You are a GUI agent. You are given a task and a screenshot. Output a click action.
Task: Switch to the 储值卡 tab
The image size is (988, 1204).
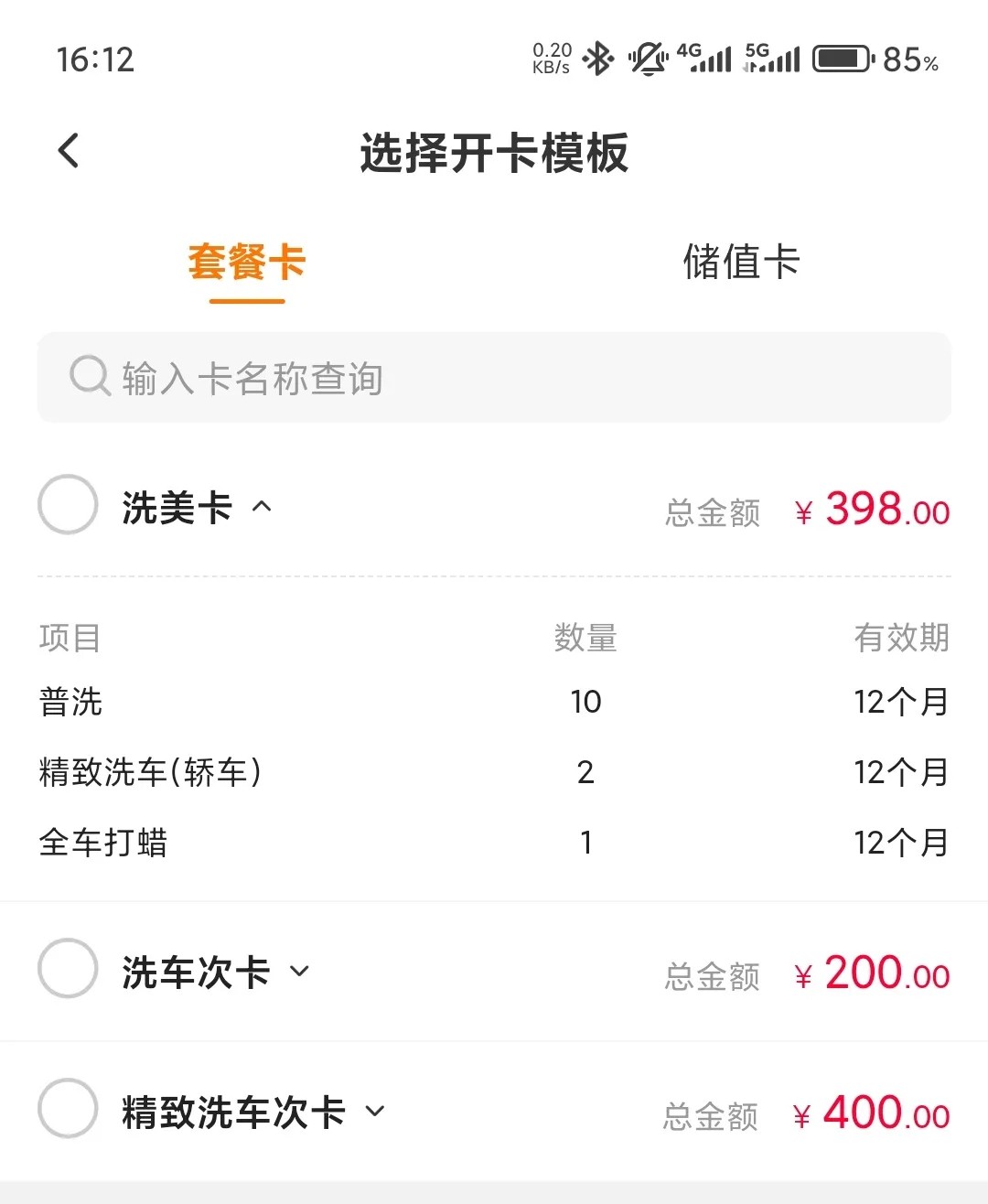click(741, 263)
